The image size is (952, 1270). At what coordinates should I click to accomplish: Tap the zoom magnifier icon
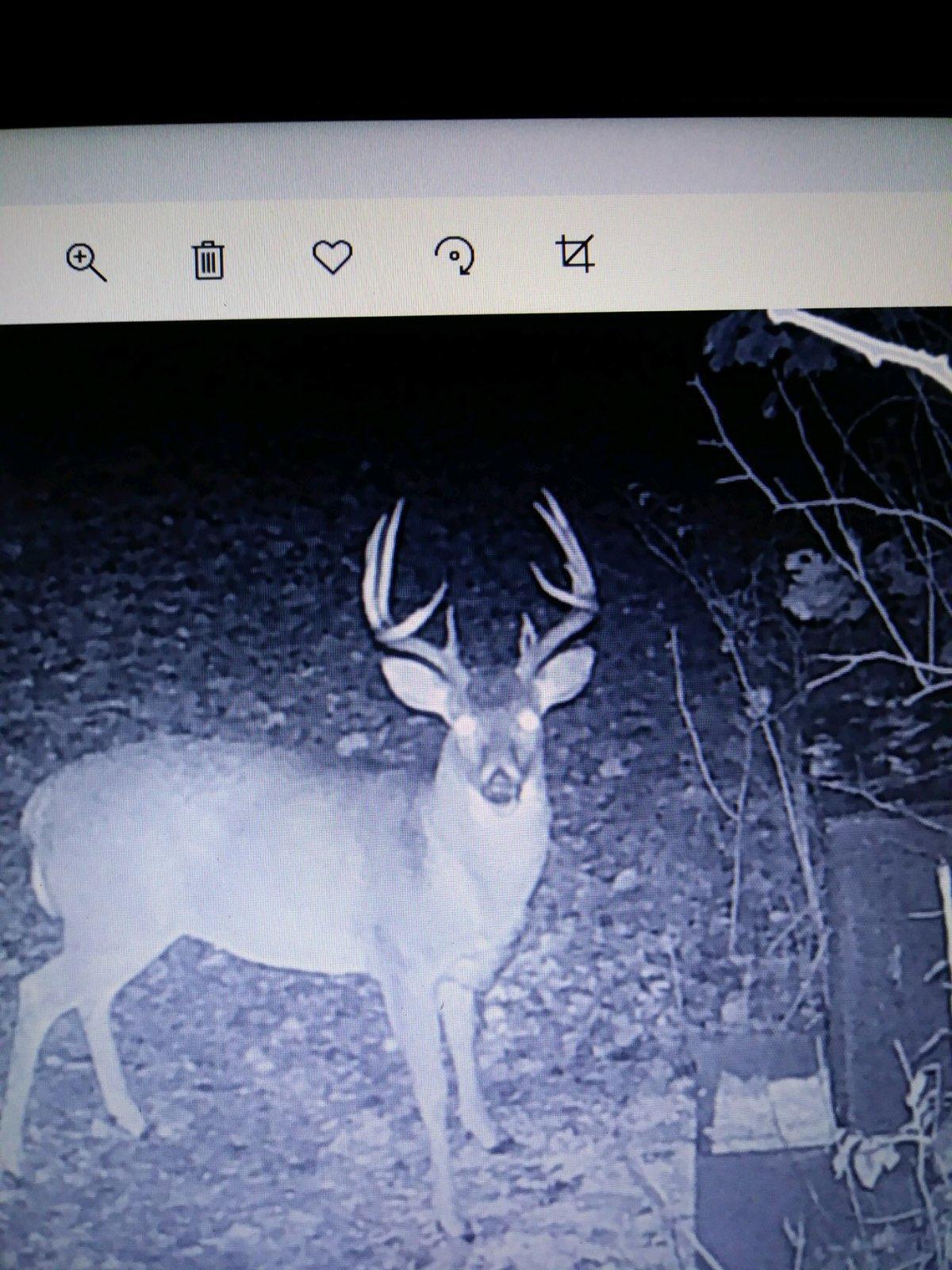click(86, 262)
